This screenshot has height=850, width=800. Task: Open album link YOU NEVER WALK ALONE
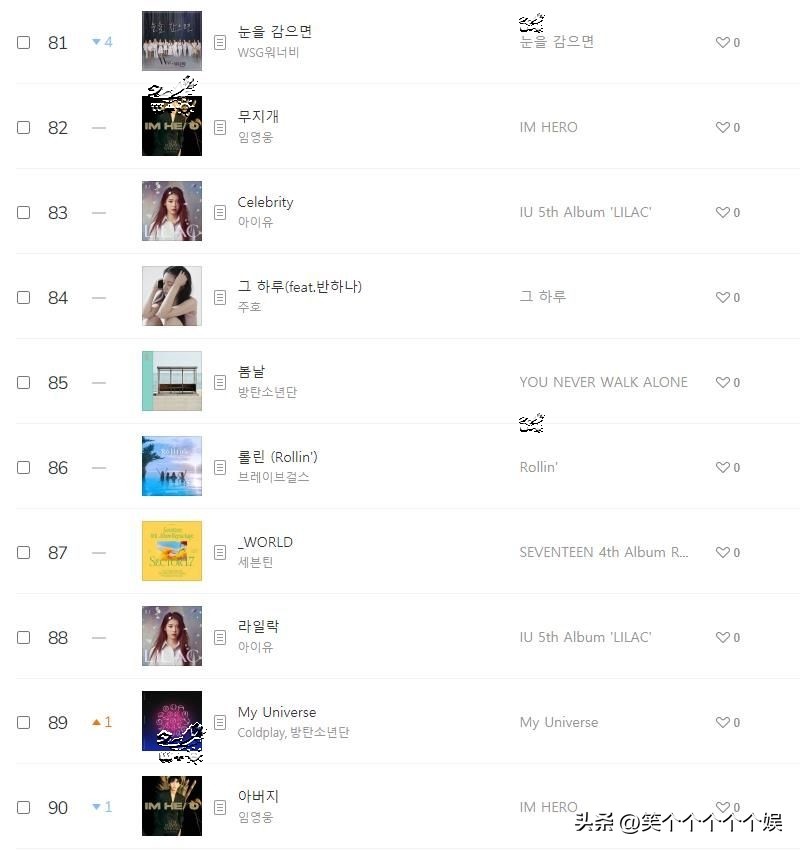[x=603, y=382]
